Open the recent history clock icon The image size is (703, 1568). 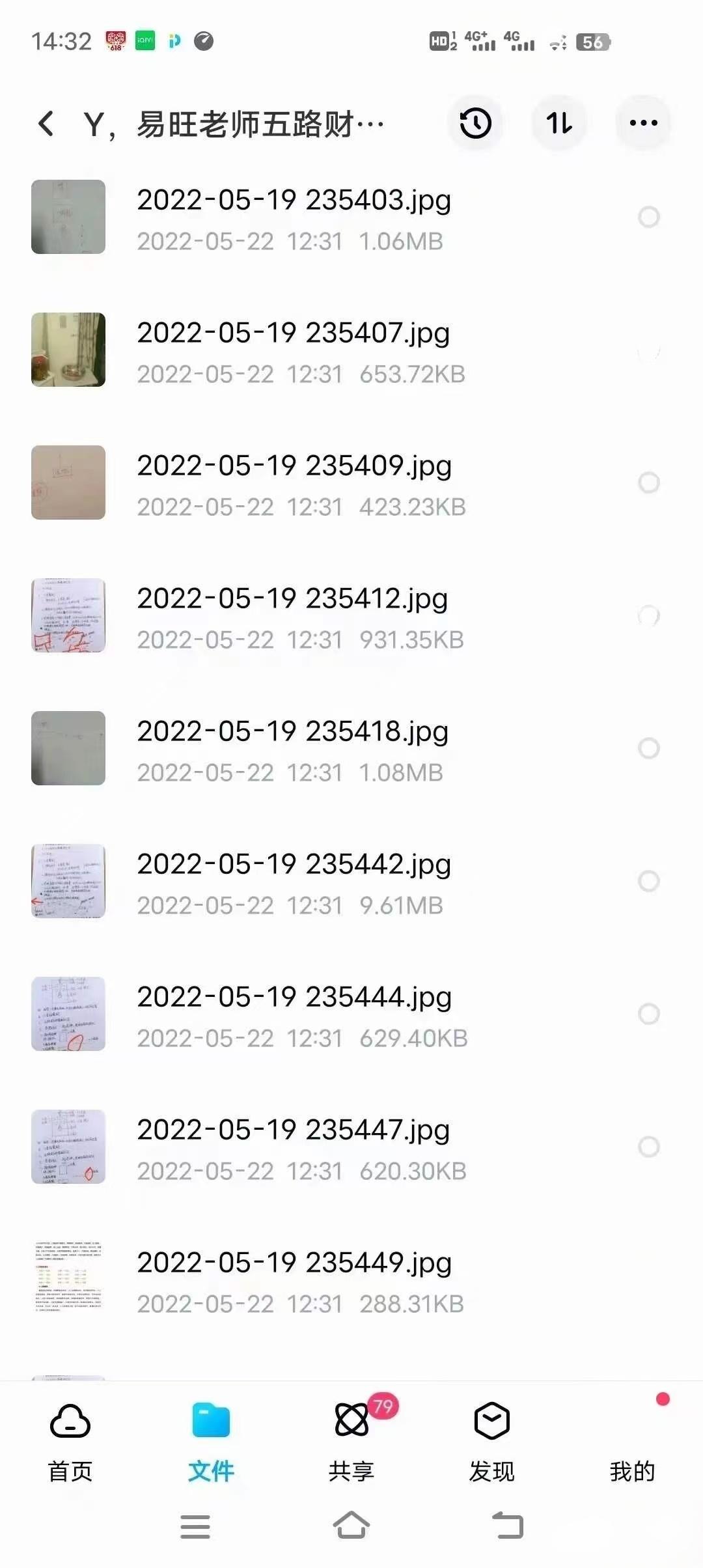pyautogui.click(x=475, y=123)
